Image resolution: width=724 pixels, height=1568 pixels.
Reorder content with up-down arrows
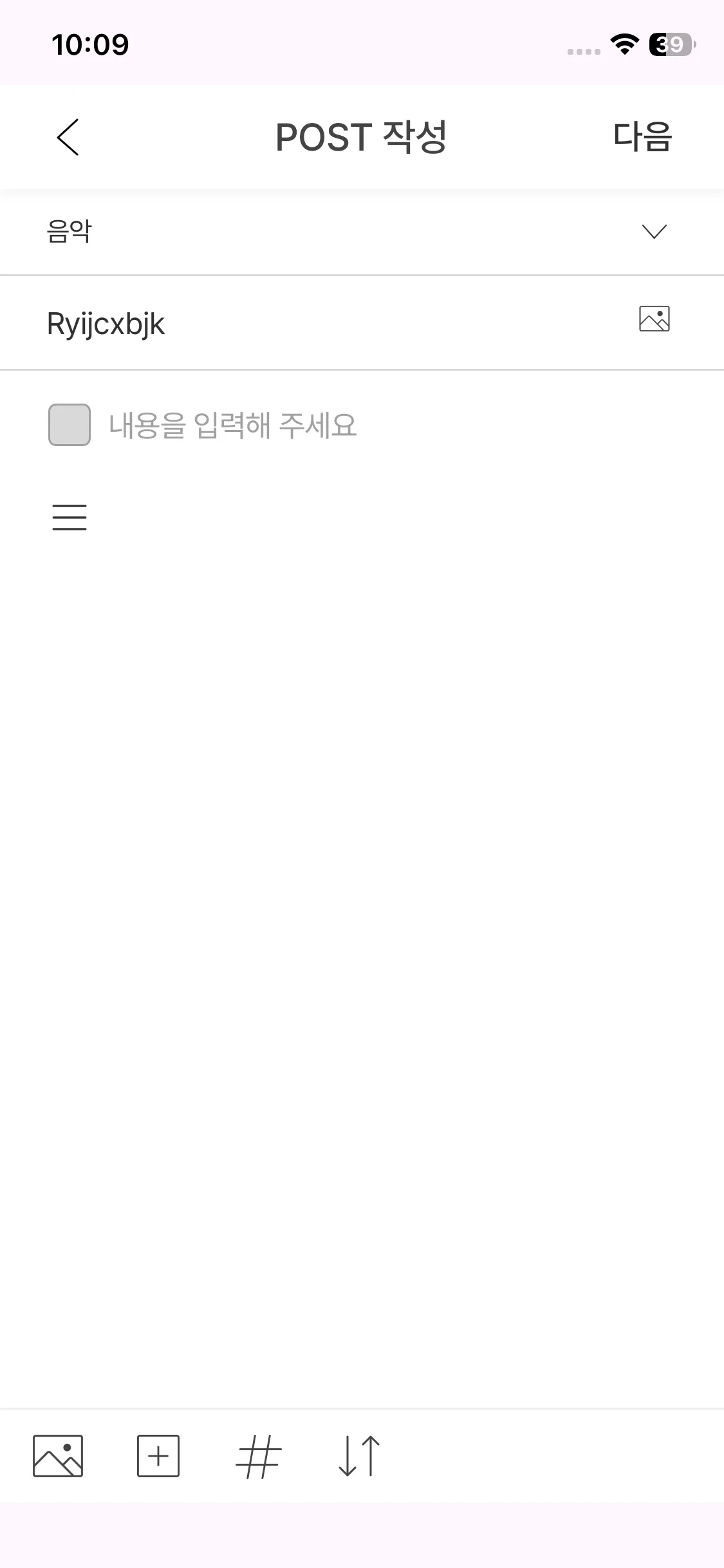click(359, 1456)
